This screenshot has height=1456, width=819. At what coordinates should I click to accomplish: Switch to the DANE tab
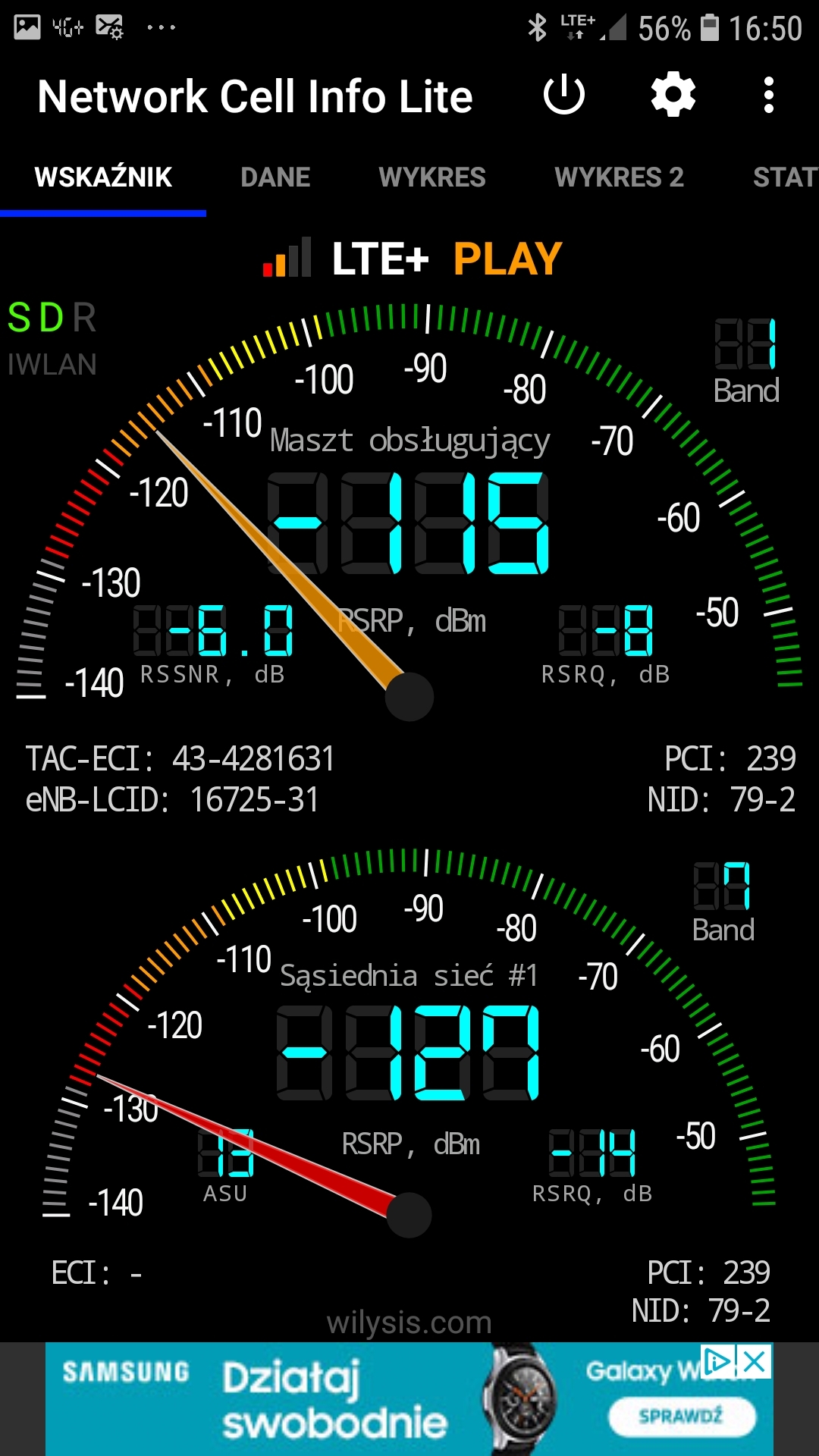(x=275, y=177)
